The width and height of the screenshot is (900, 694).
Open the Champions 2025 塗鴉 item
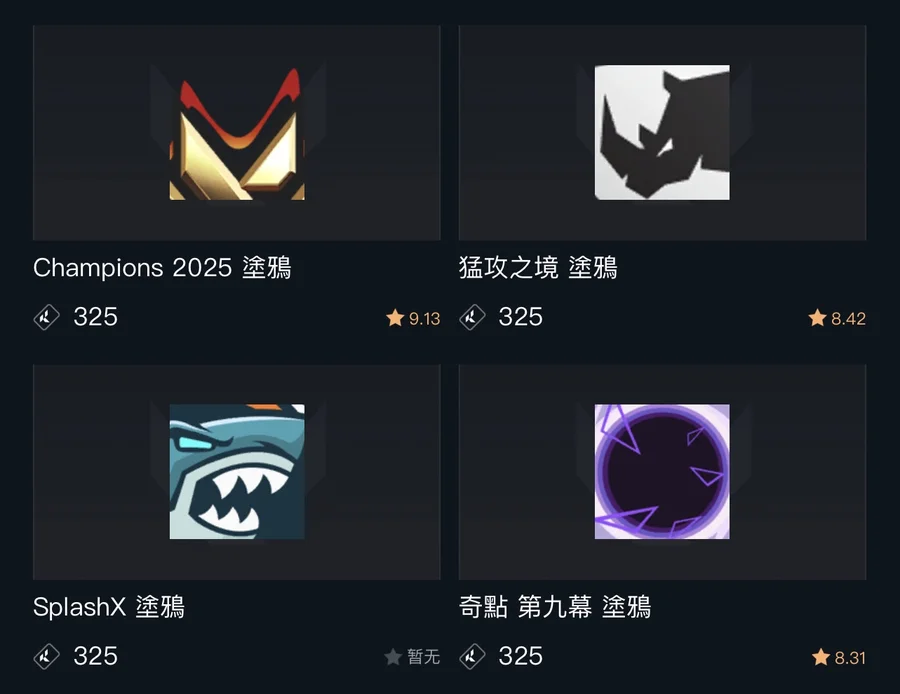(237, 134)
